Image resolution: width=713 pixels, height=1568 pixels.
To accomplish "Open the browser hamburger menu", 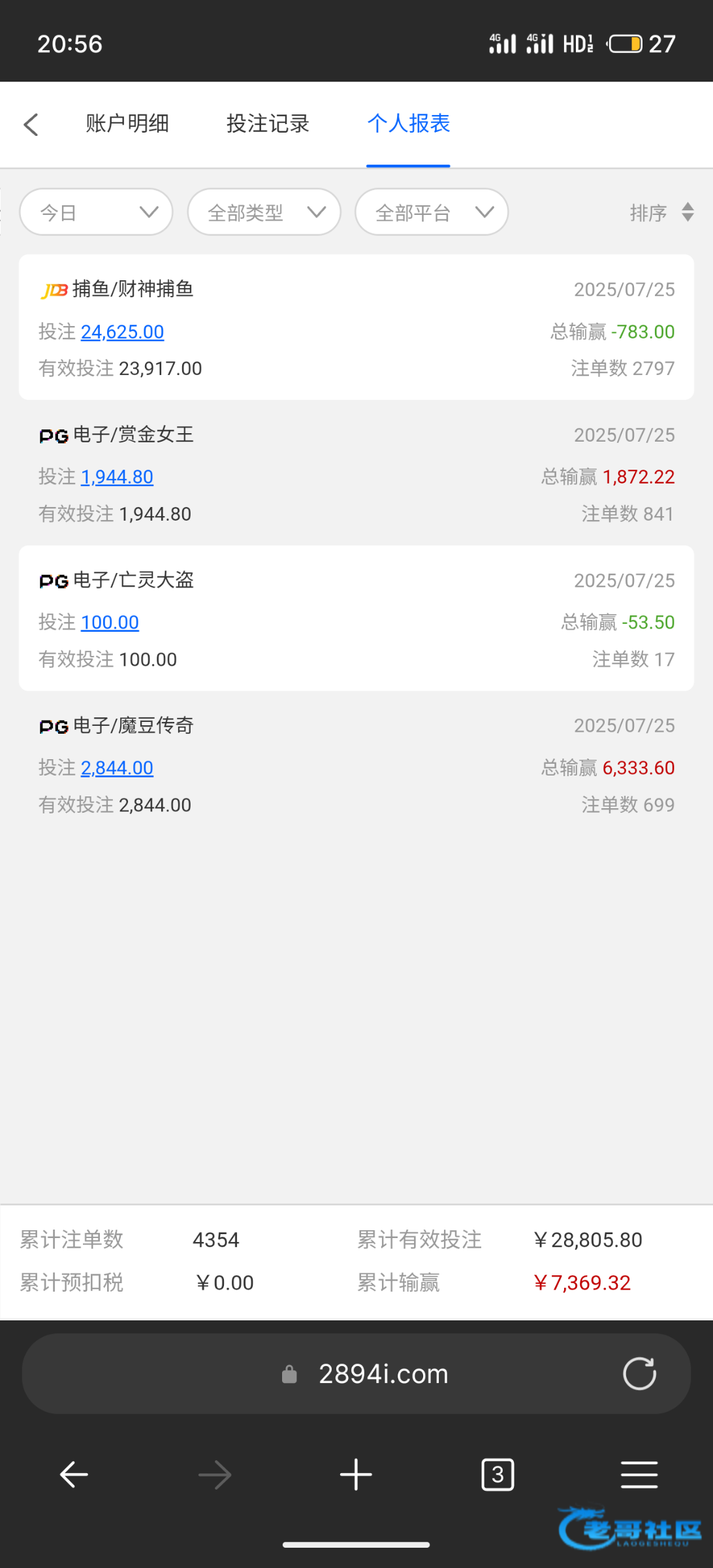I will pyautogui.click(x=639, y=1475).
